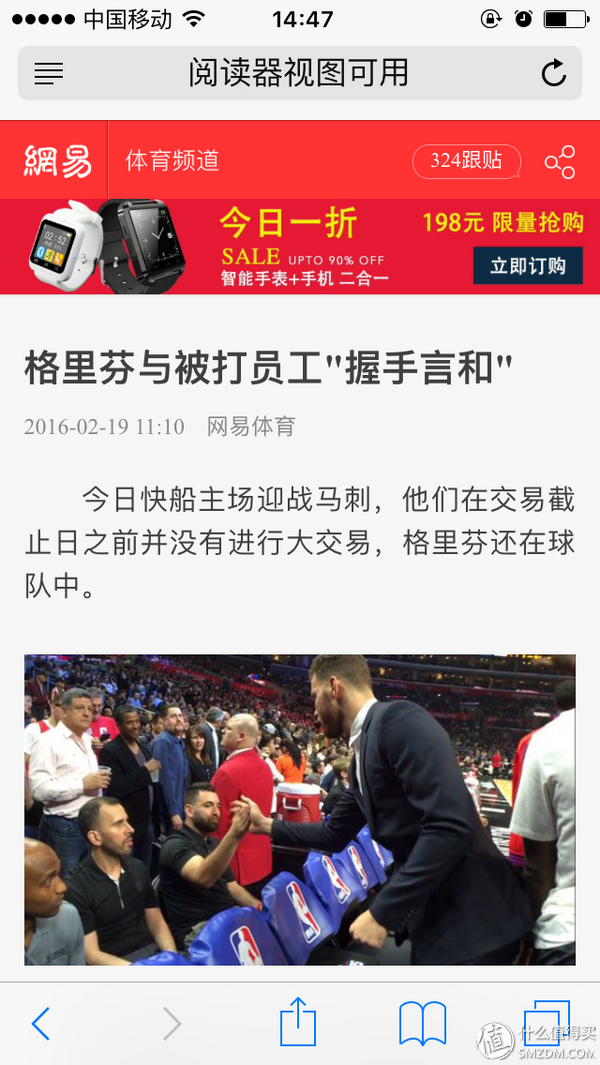Go back with Safari back arrow
600x1065 pixels.
[x=41, y=1023]
